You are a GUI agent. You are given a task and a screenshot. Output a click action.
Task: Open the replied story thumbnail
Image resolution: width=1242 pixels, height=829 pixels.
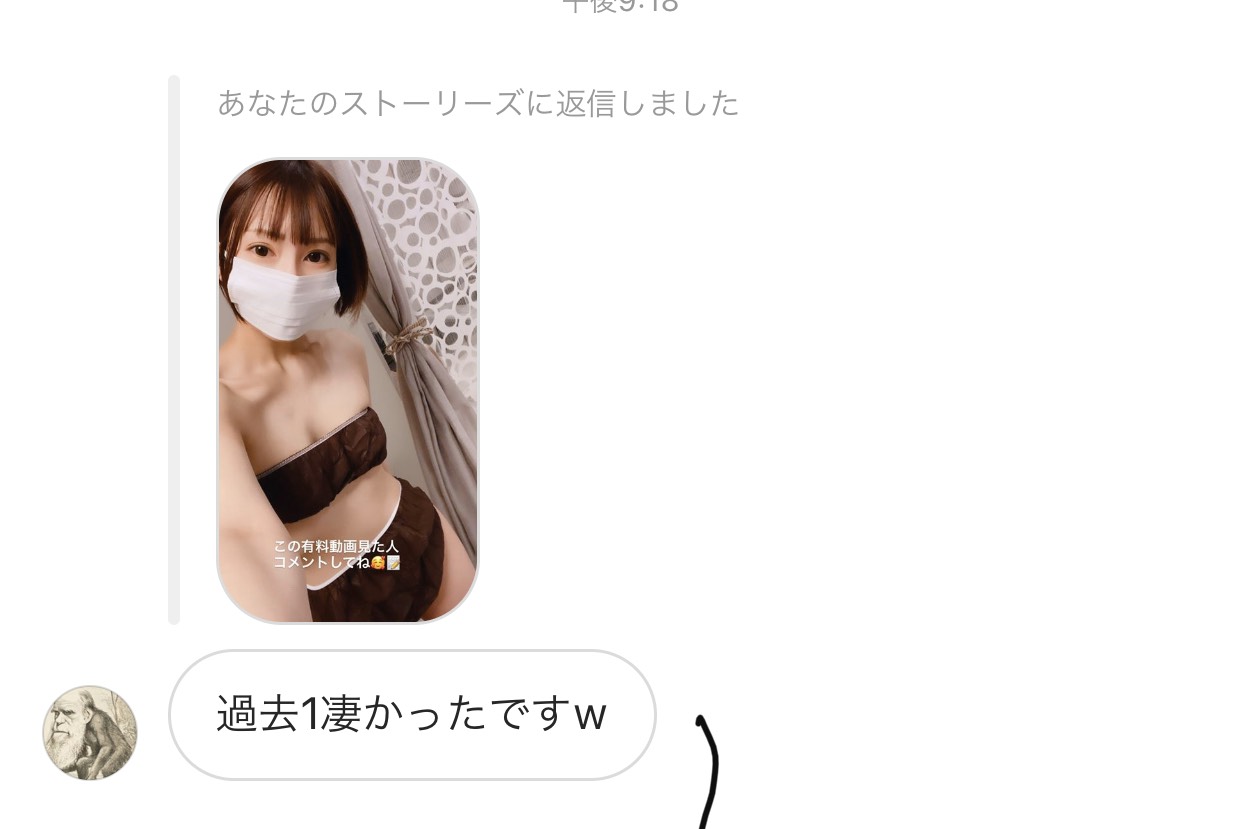click(x=347, y=390)
